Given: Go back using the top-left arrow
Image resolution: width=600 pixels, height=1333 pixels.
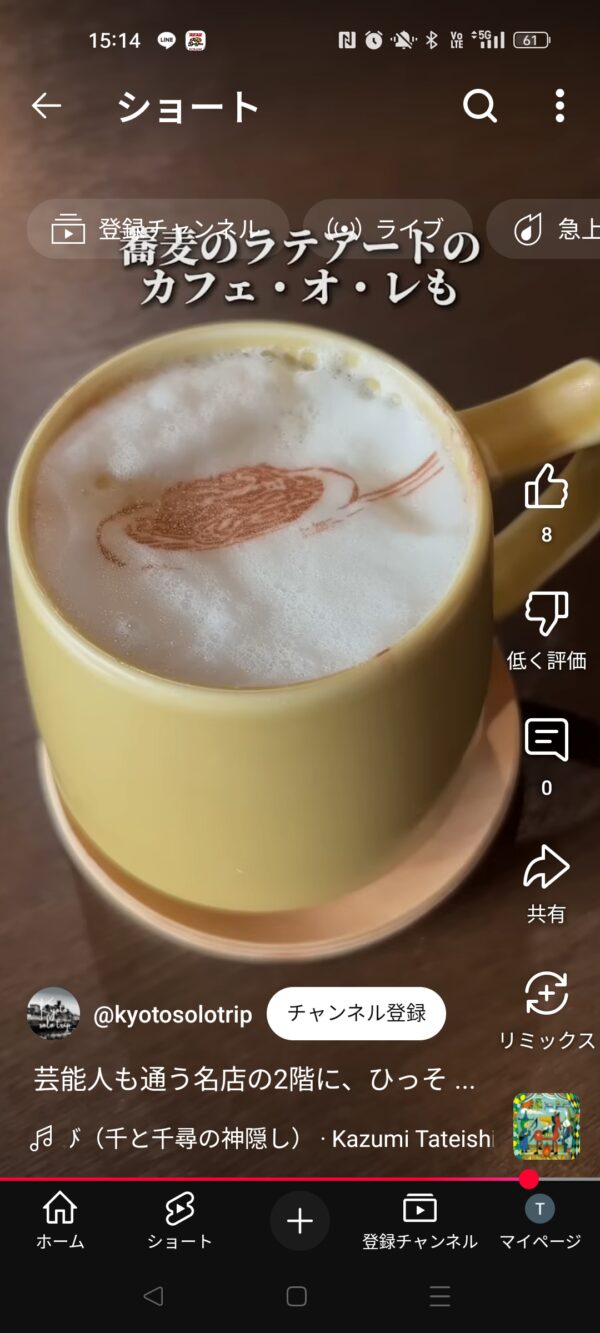Looking at the screenshot, I should point(46,105).
